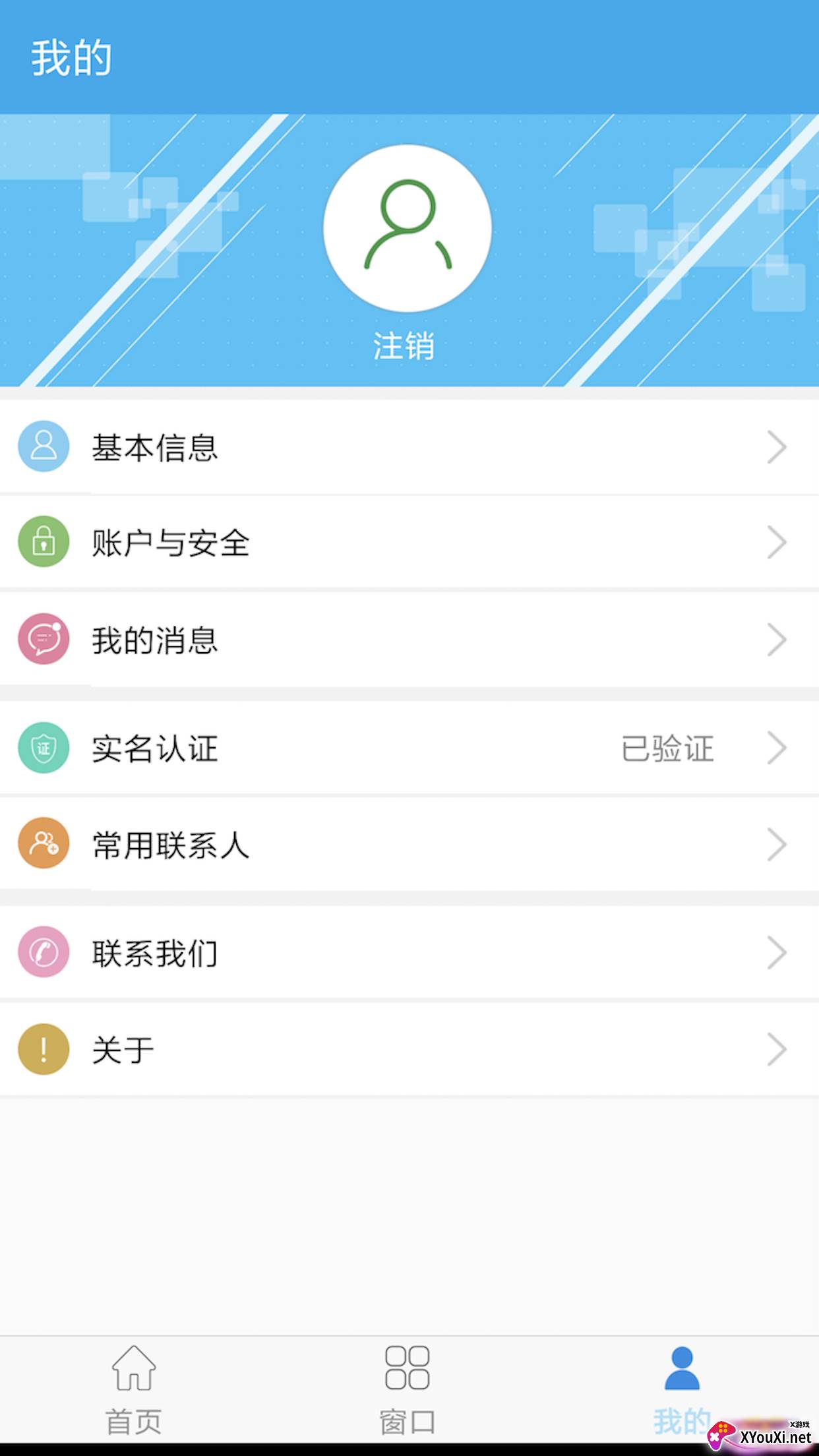Open the 我的消息 chat bubble icon
This screenshot has width=819, height=1456.
click(x=43, y=639)
